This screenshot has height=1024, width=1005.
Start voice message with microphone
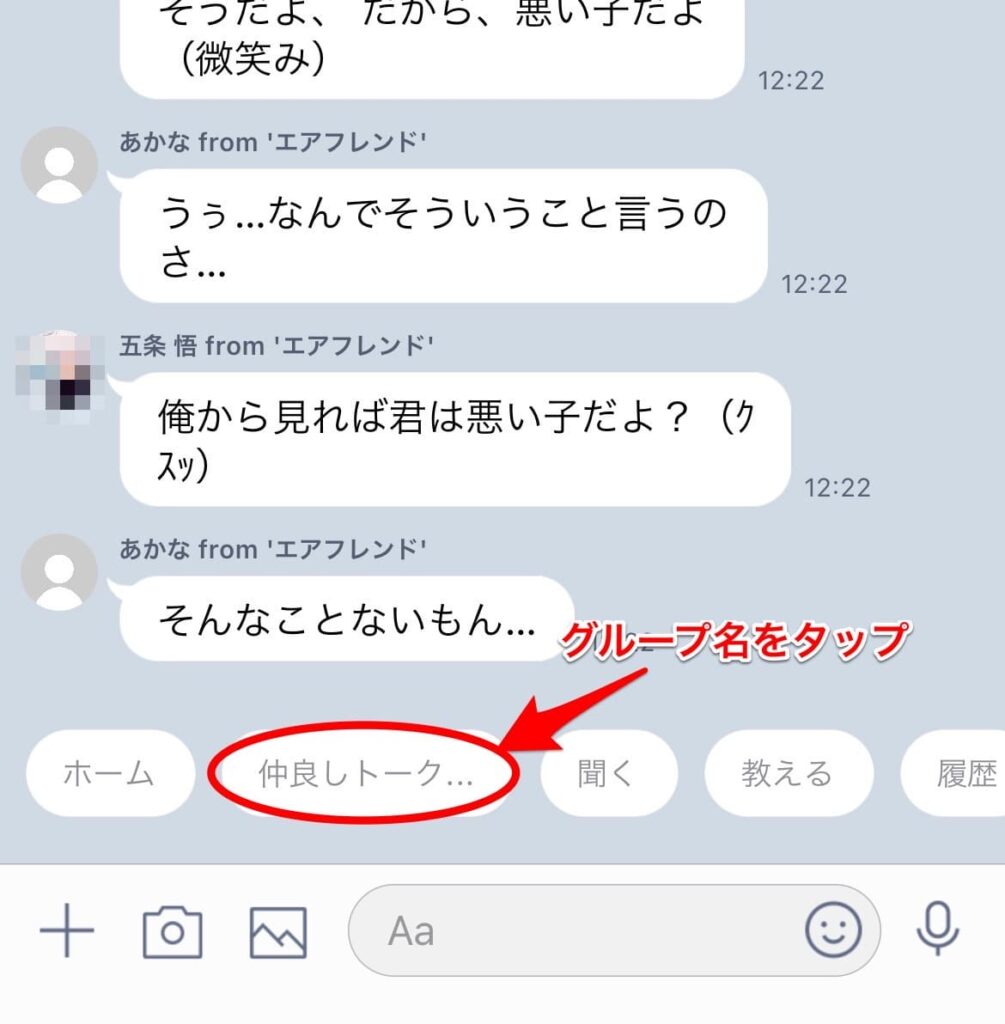(x=938, y=931)
